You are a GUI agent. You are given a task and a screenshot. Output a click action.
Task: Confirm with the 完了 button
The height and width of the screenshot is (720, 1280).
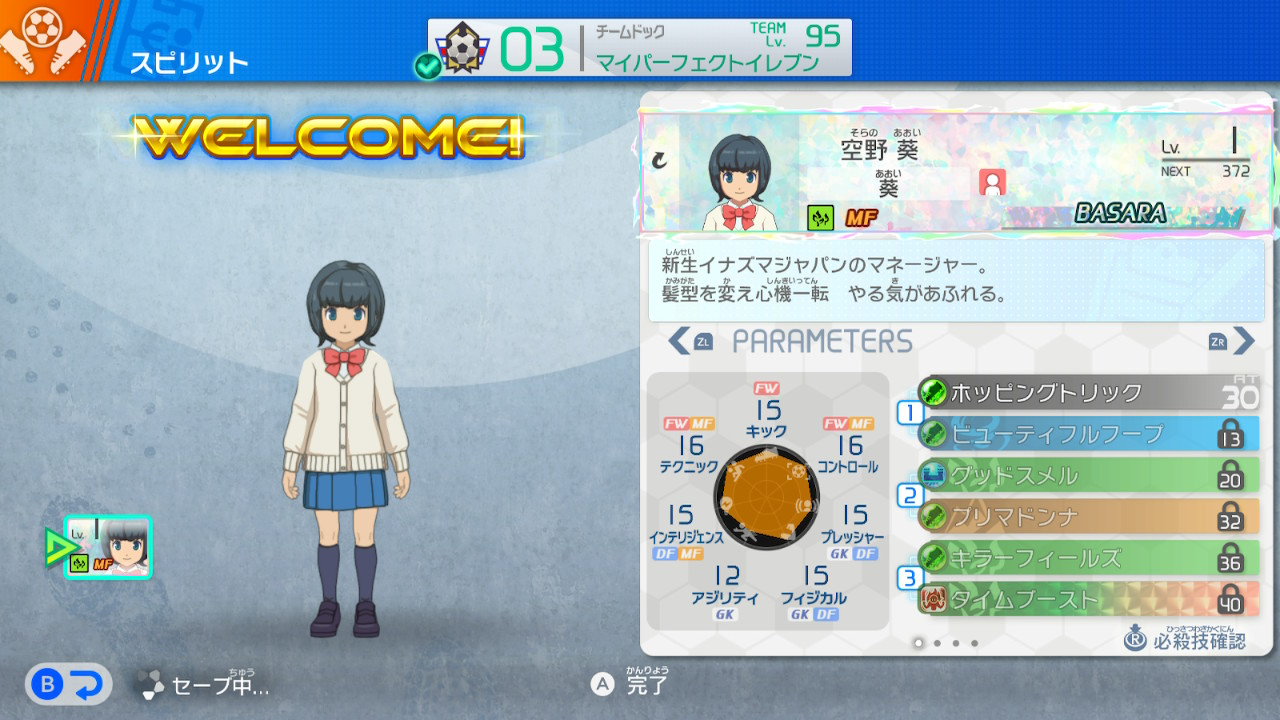(631, 684)
